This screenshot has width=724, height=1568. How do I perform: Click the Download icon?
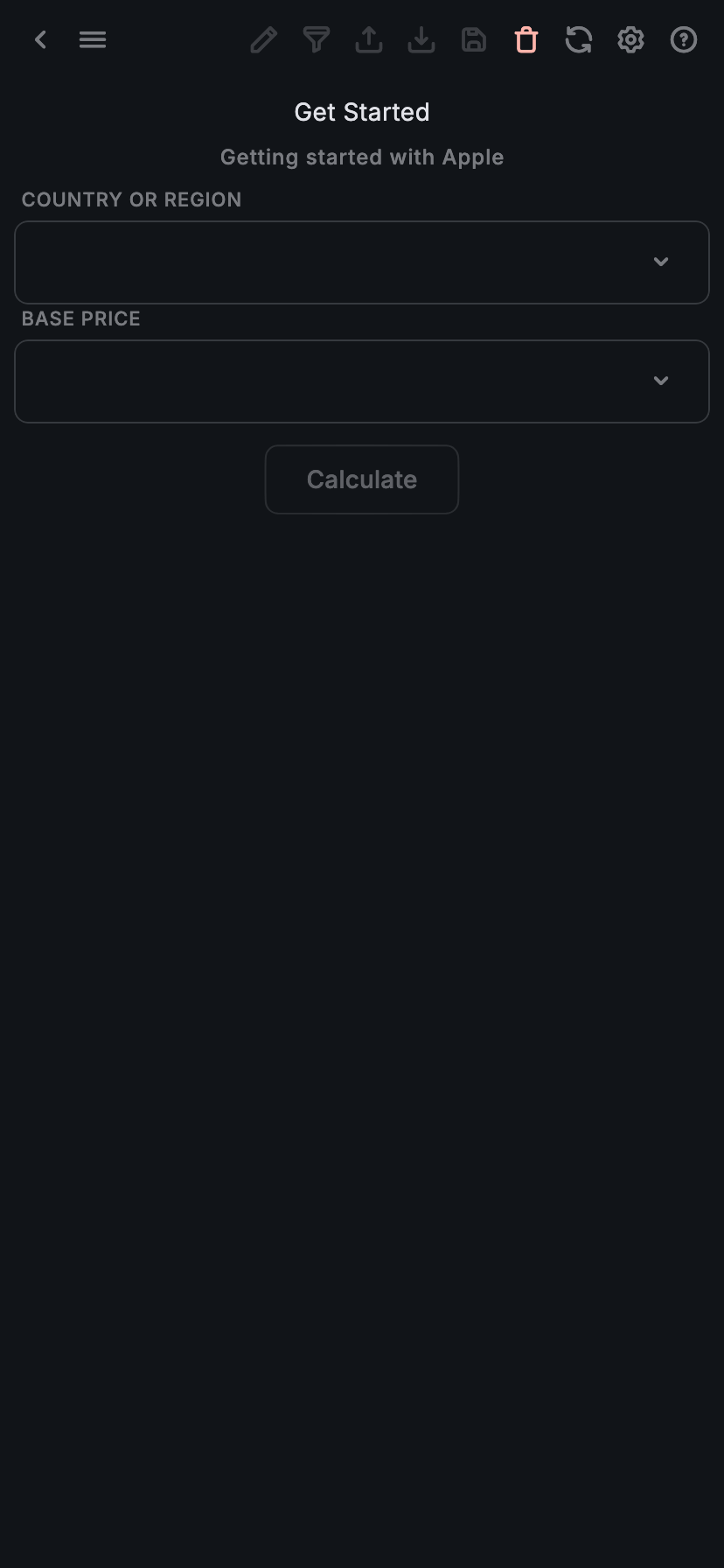(x=421, y=39)
